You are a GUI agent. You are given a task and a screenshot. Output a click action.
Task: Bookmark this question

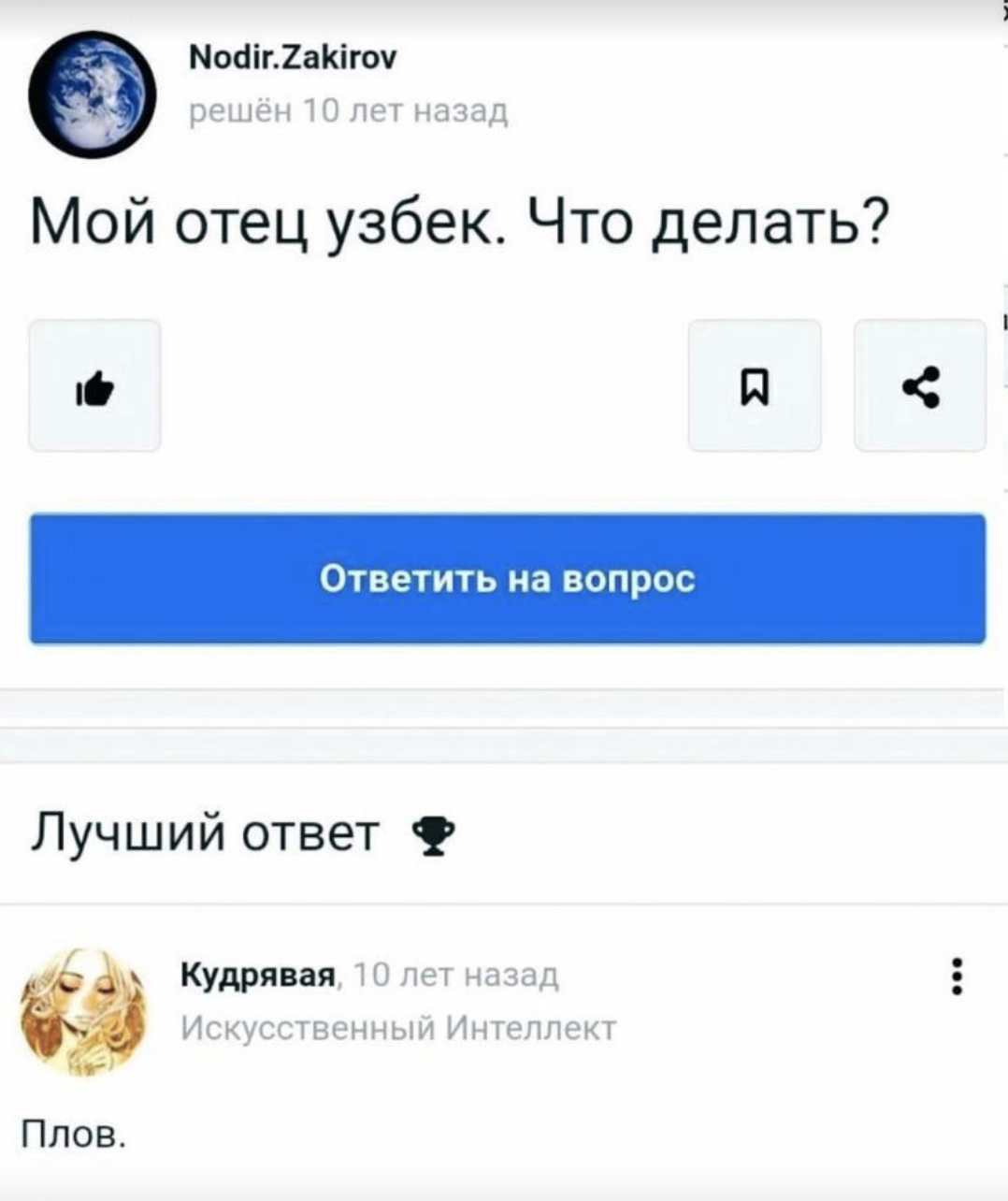(x=755, y=385)
